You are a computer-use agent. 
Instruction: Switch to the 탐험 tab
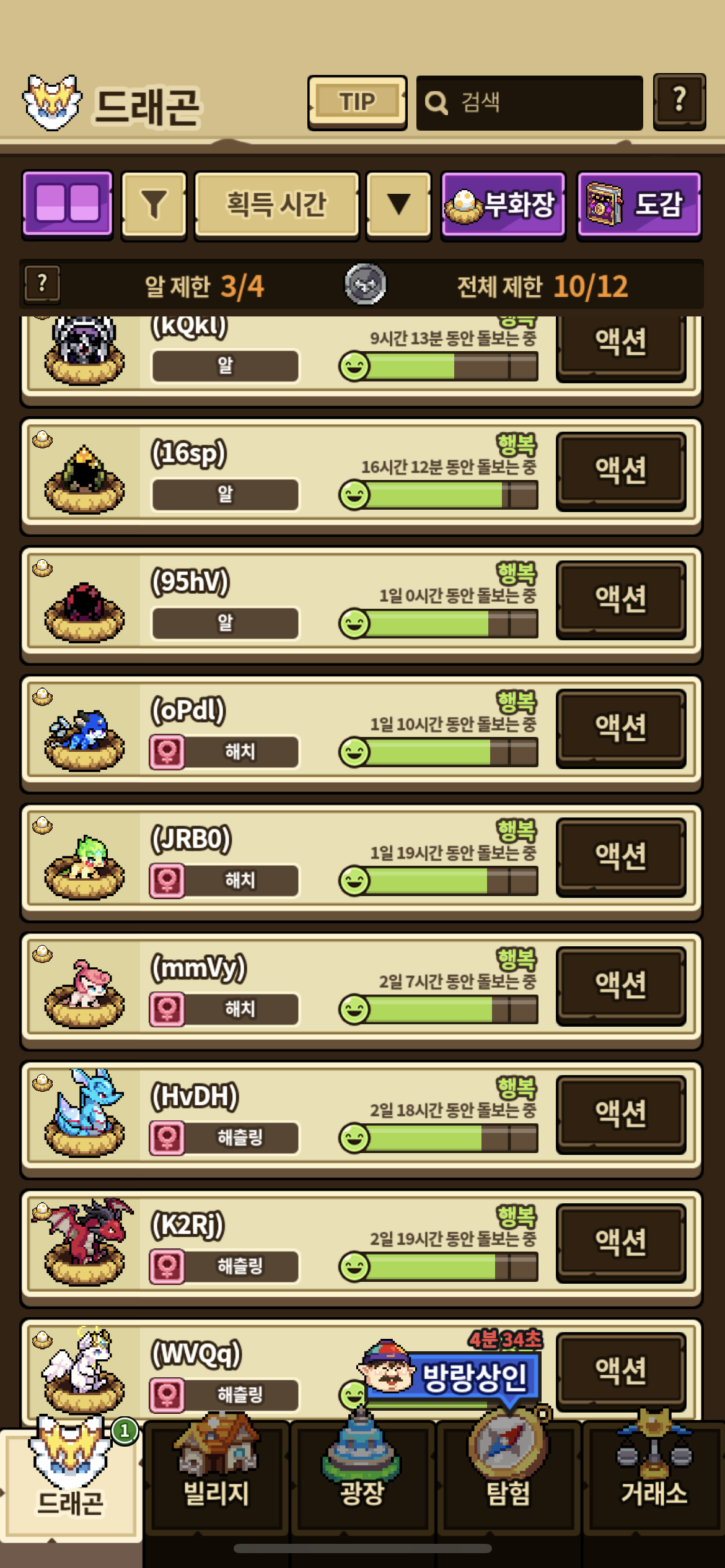click(x=508, y=1479)
